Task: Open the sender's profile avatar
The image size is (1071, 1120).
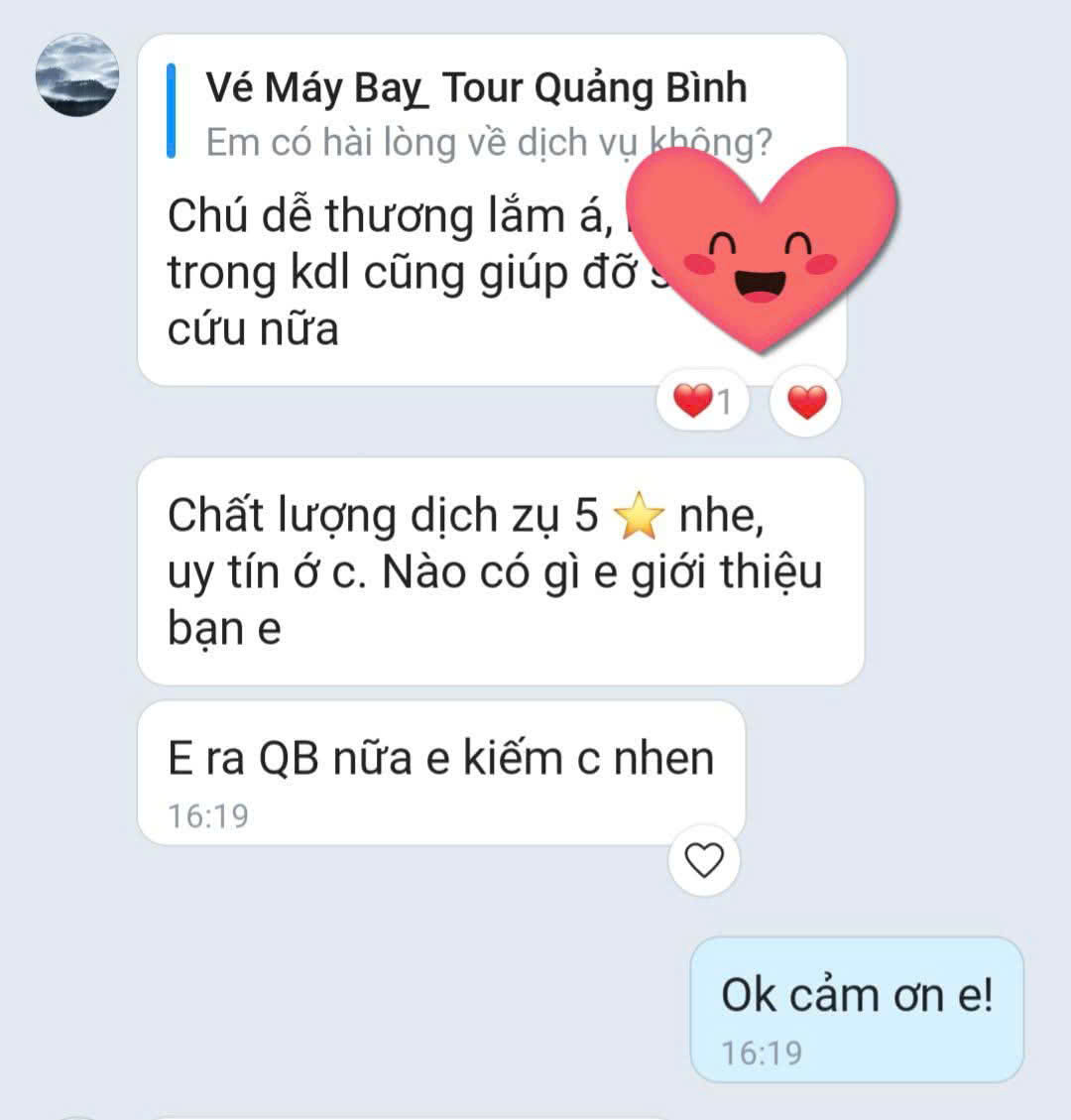Action: 77,76
